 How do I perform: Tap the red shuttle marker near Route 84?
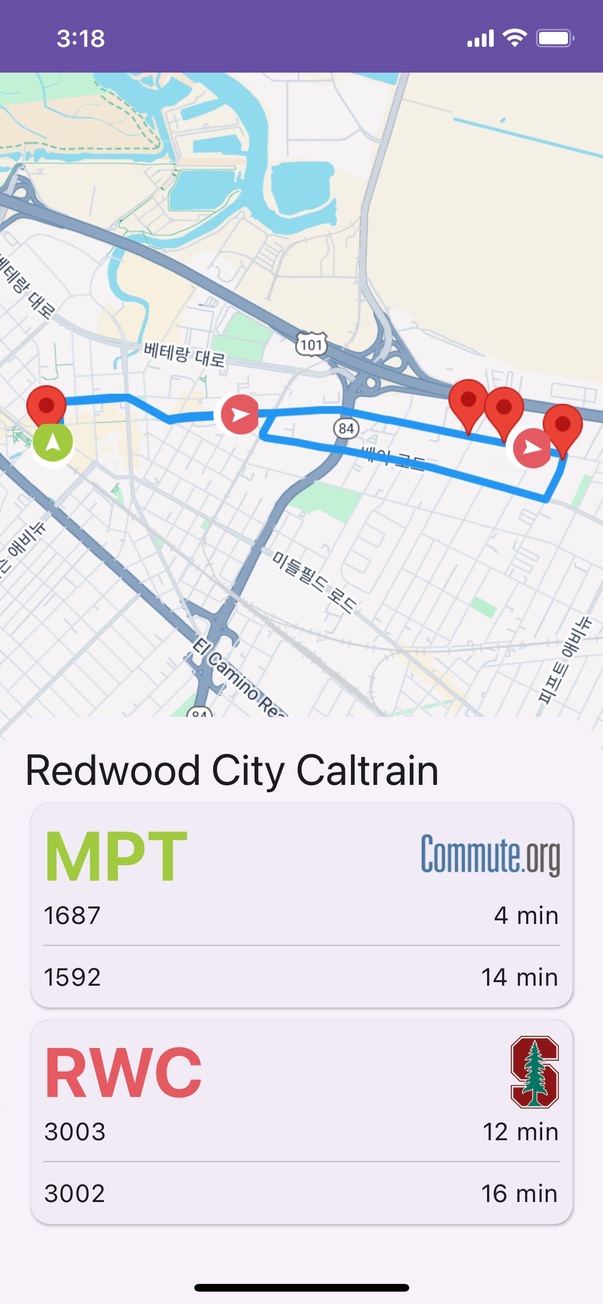pyautogui.click(x=238, y=413)
